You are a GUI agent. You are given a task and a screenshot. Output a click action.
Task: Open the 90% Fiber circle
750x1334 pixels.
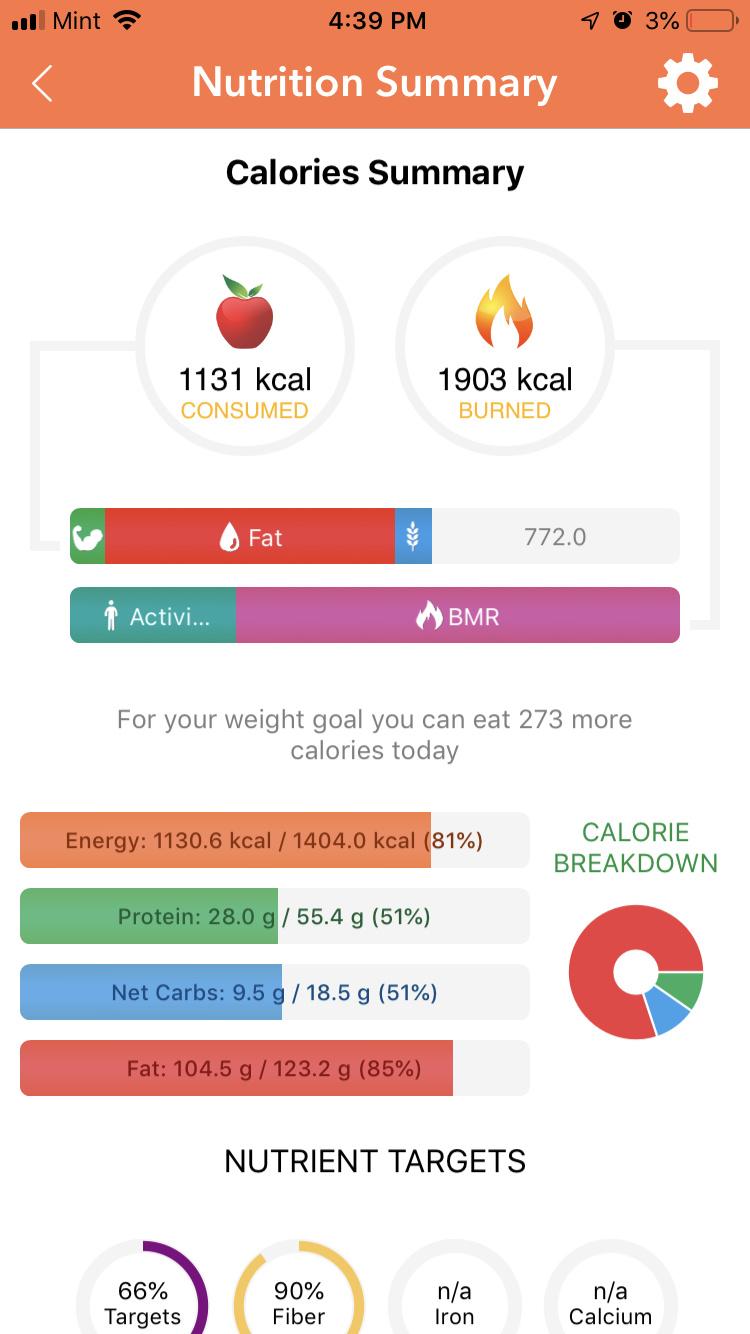tap(298, 1288)
